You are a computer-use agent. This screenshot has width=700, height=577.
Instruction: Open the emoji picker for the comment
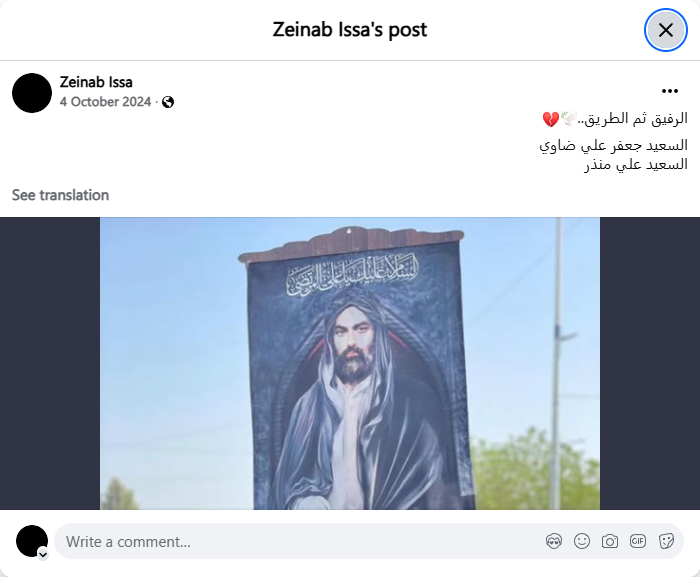(582, 542)
